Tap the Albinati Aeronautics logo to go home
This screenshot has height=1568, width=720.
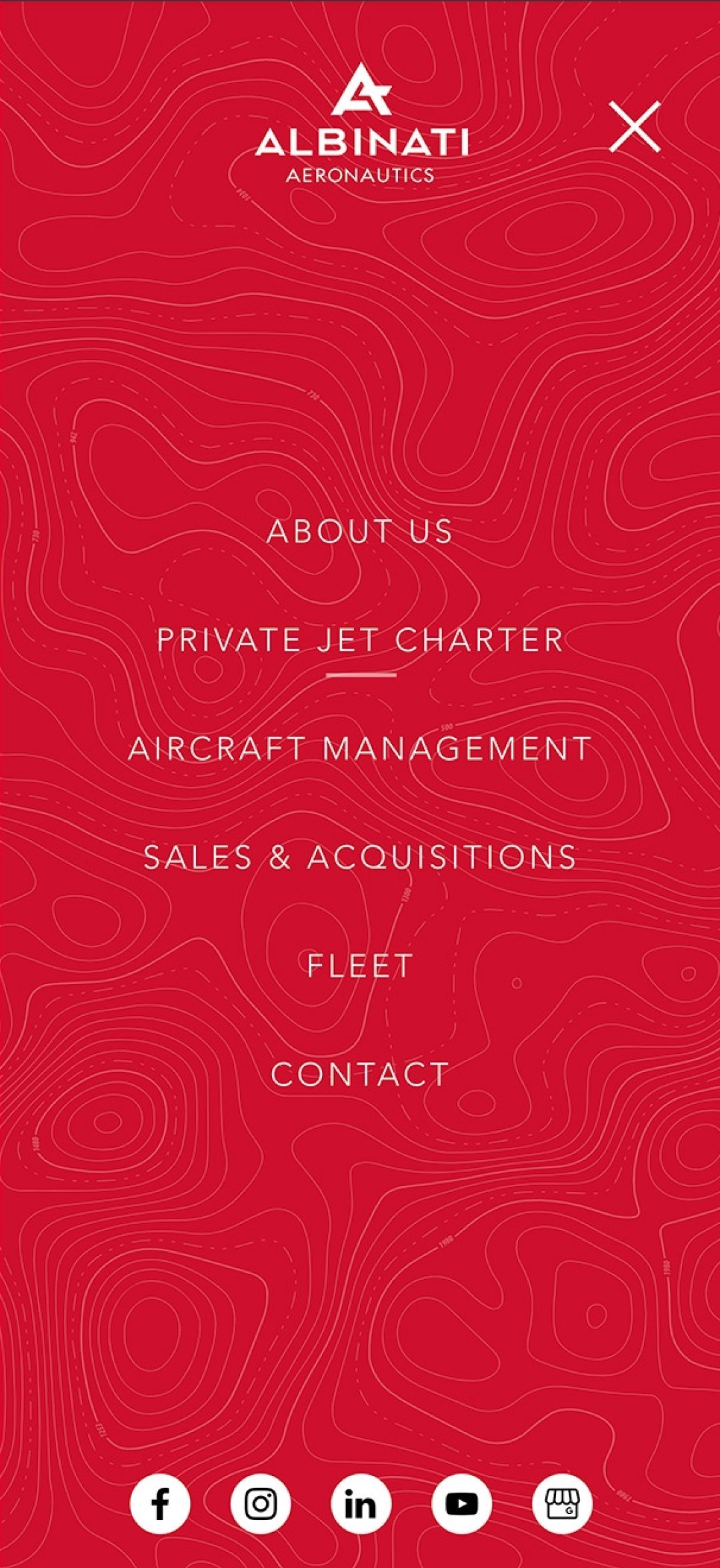point(361,124)
